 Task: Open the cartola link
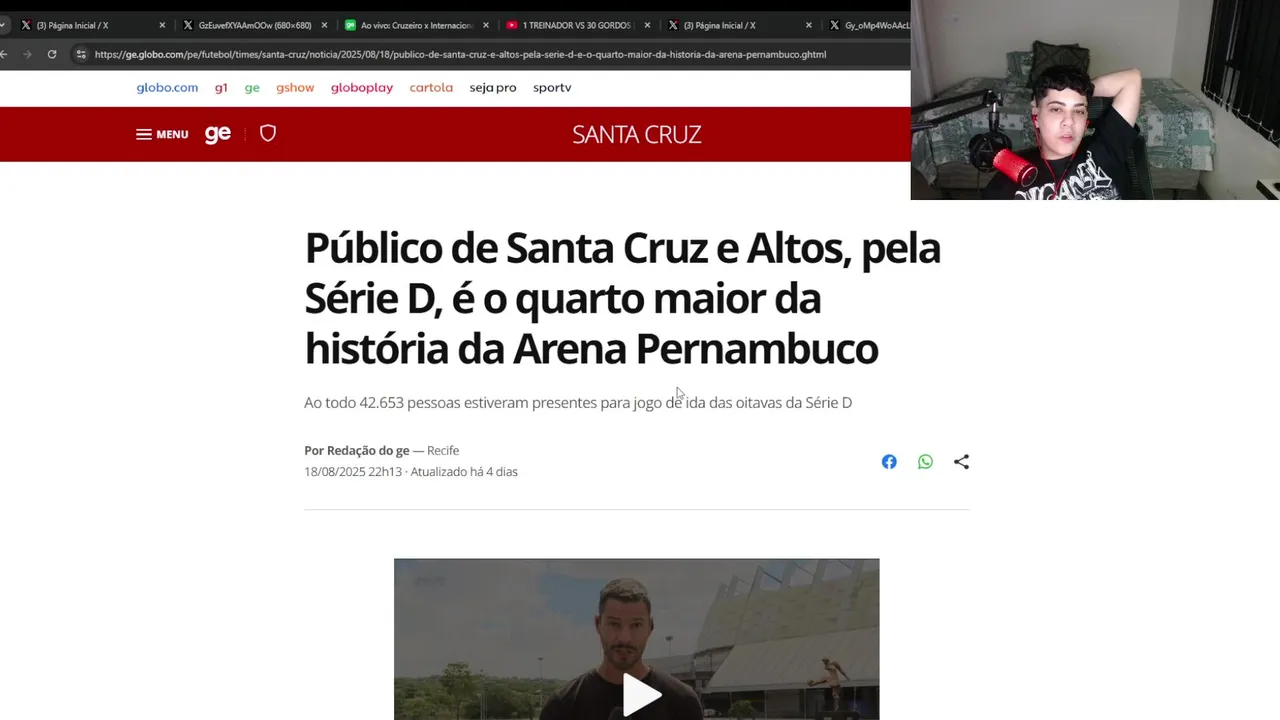tap(431, 88)
